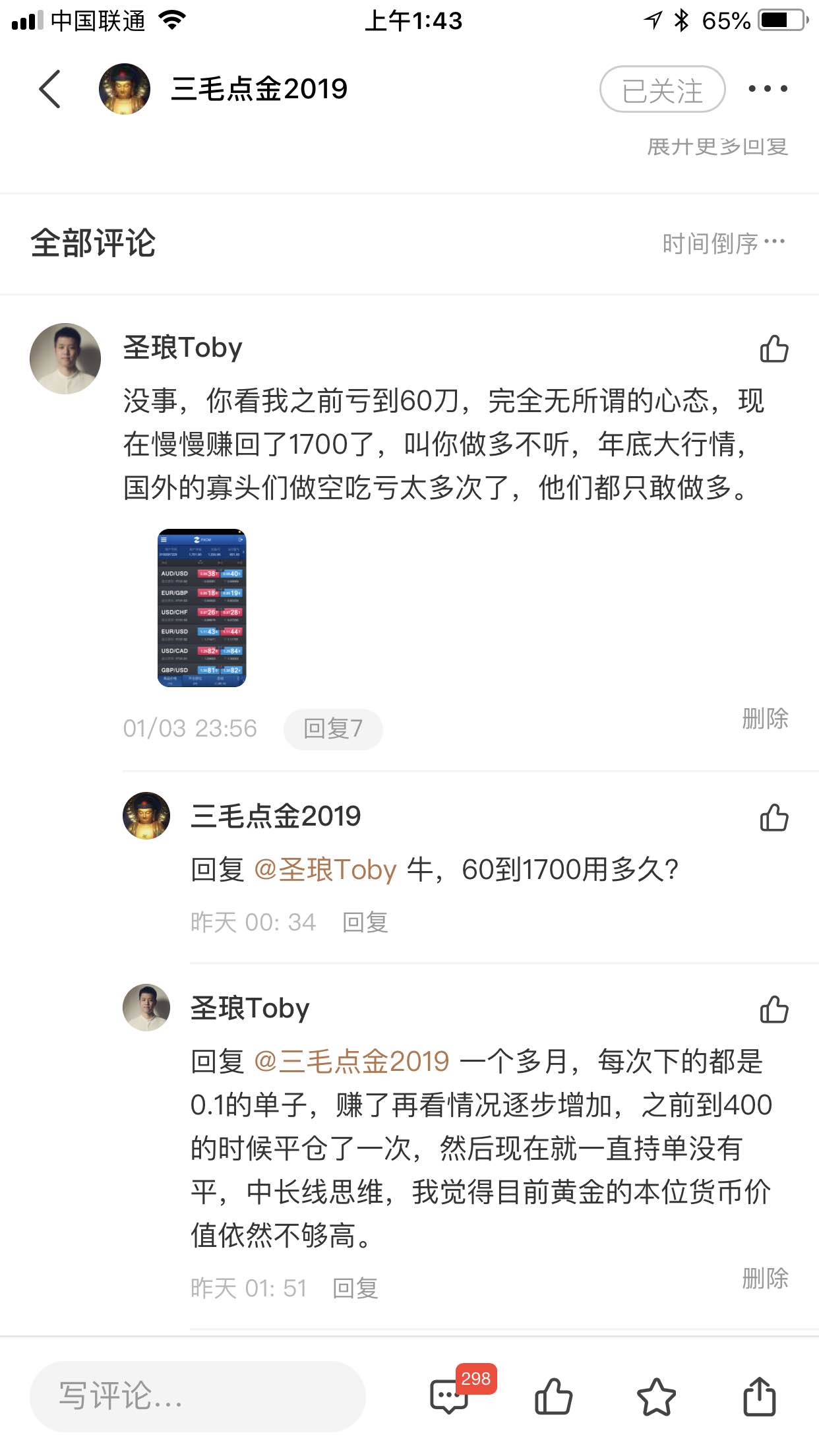Tap the 已关注 following button

pos(662,89)
